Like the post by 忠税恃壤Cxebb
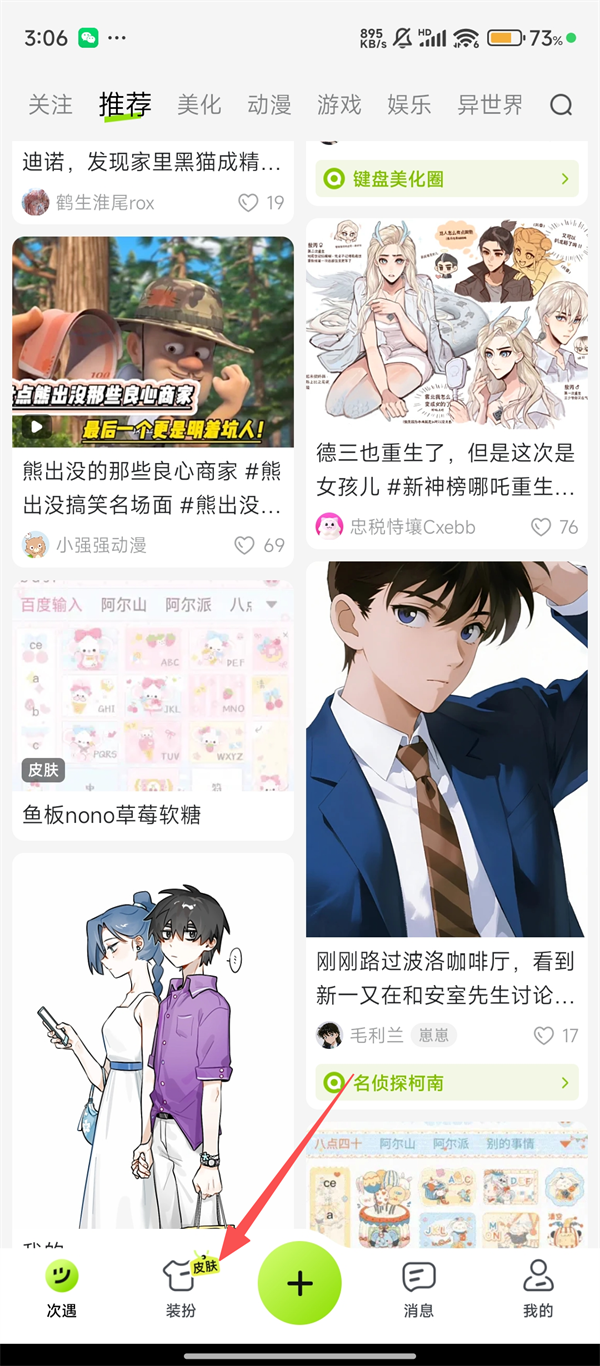The height and width of the screenshot is (1366, 600). pos(542,526)
